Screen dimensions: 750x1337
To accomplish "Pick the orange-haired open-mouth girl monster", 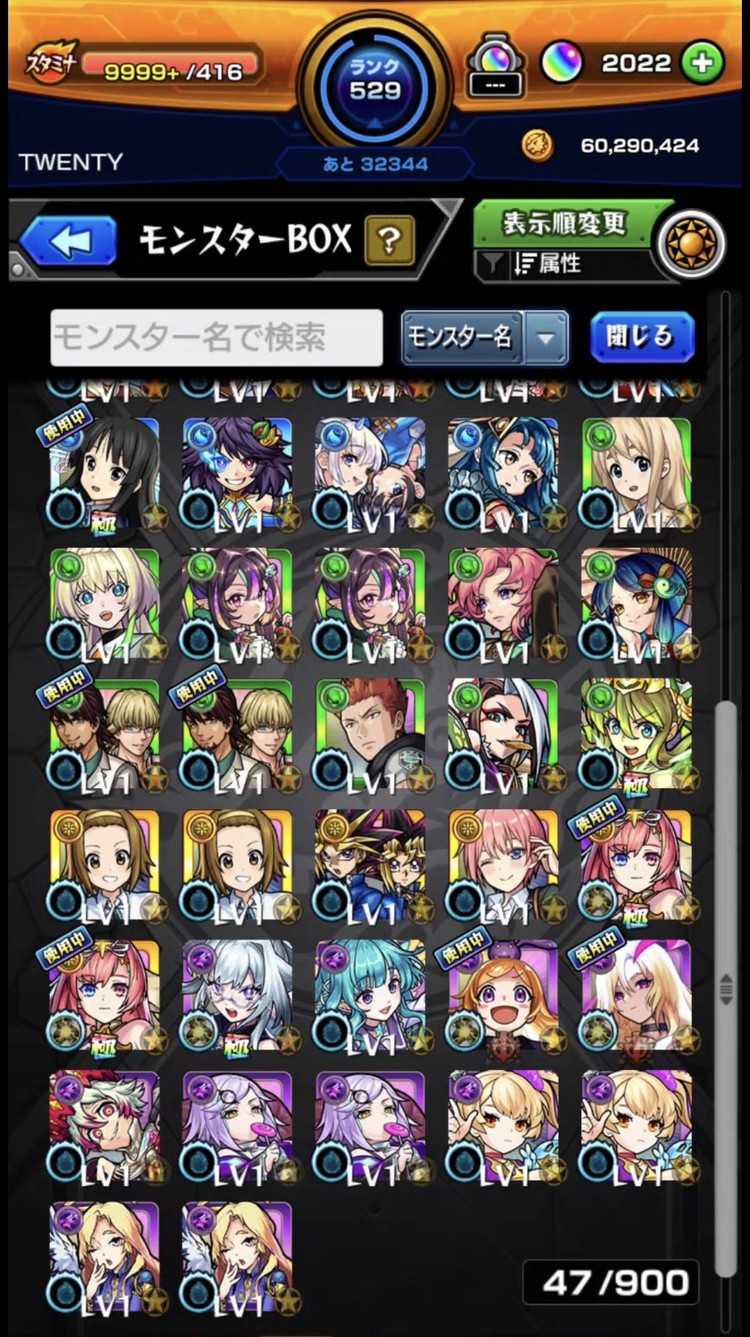I will click(x=503, y=996).
